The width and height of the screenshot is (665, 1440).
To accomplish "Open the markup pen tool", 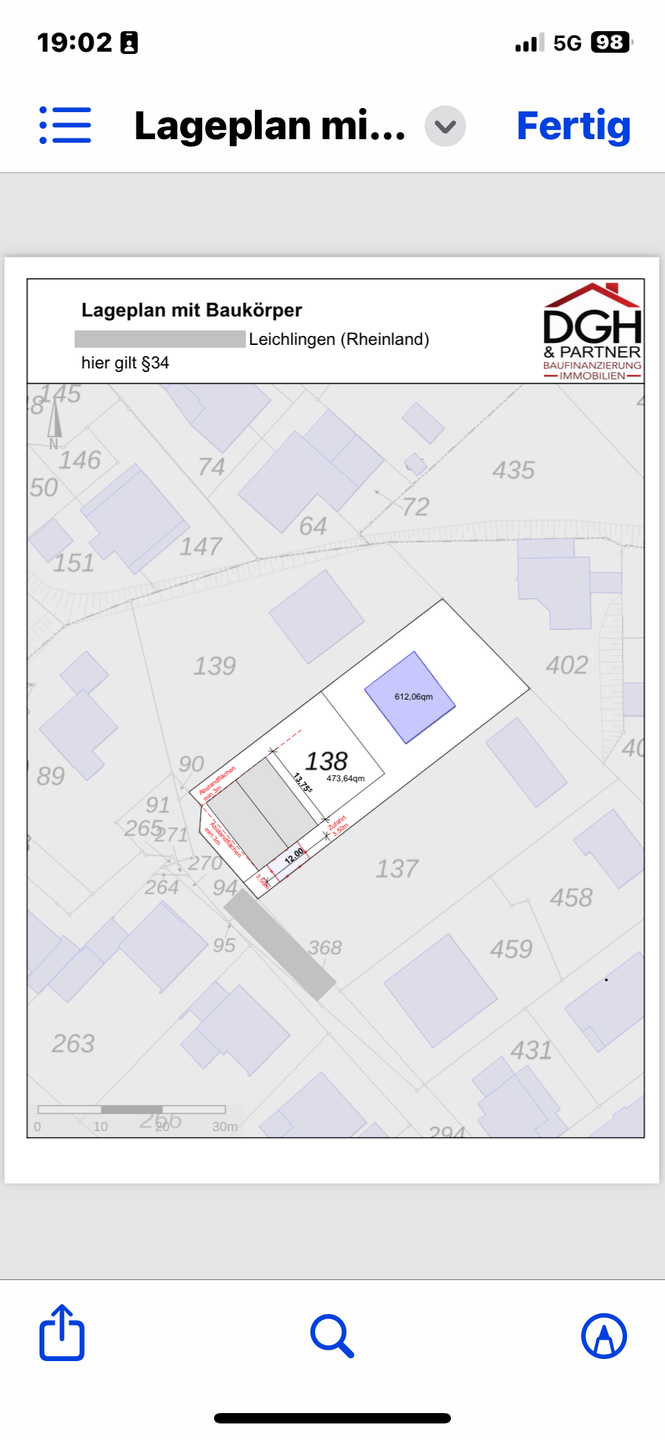I will point(604,1335).
